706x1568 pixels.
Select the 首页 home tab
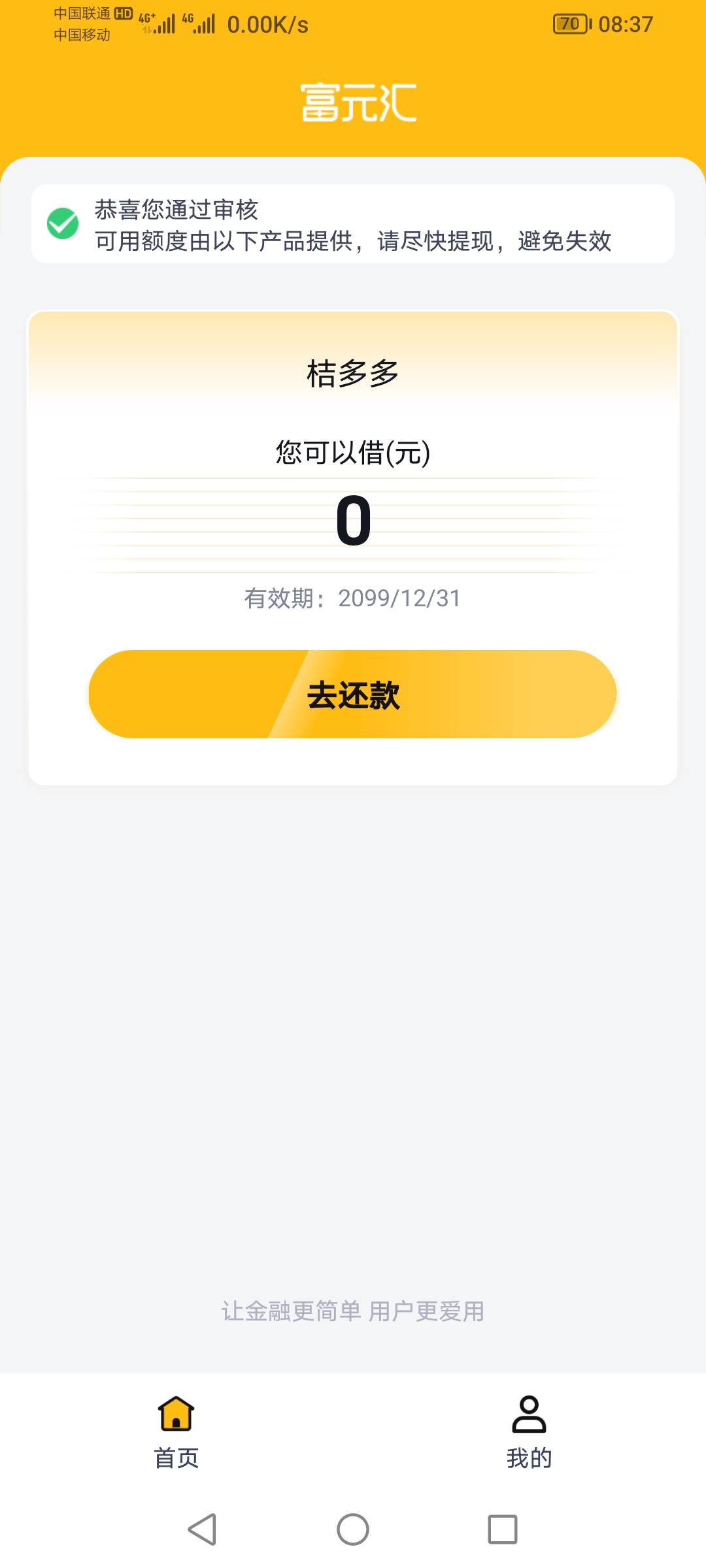pyautogui.click(x=176, y=1432)
